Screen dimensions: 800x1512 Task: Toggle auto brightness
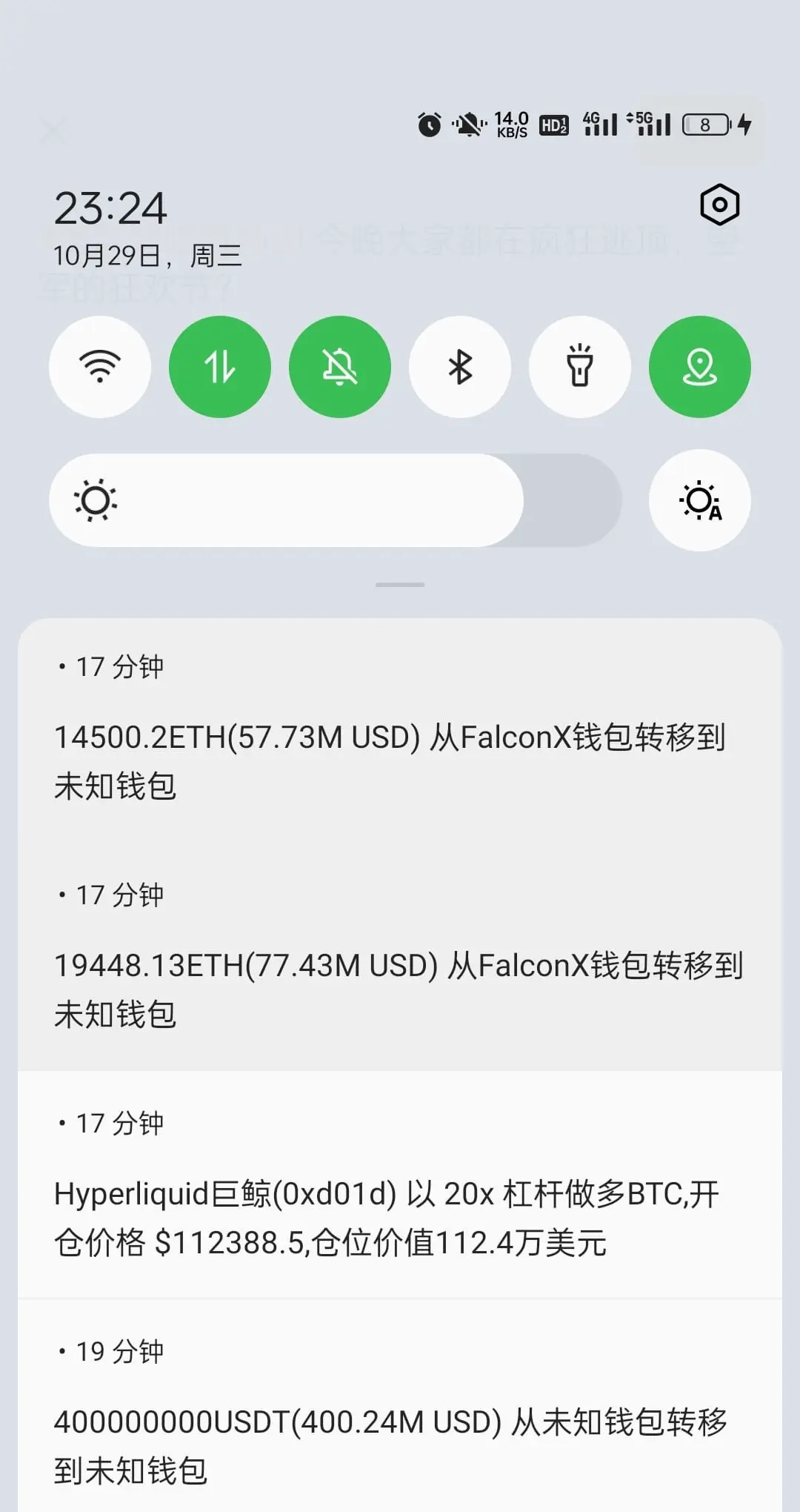coord(700,500)
